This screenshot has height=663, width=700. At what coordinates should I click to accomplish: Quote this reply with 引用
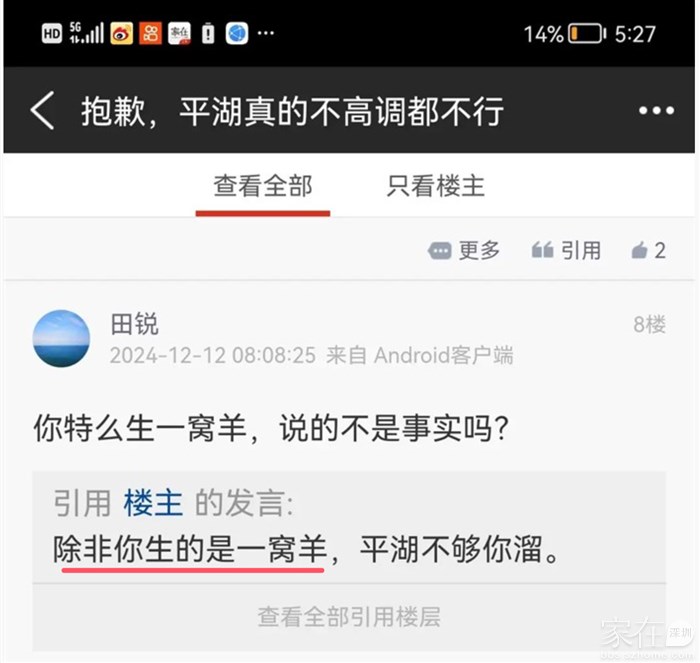click(x=567, y=251)
